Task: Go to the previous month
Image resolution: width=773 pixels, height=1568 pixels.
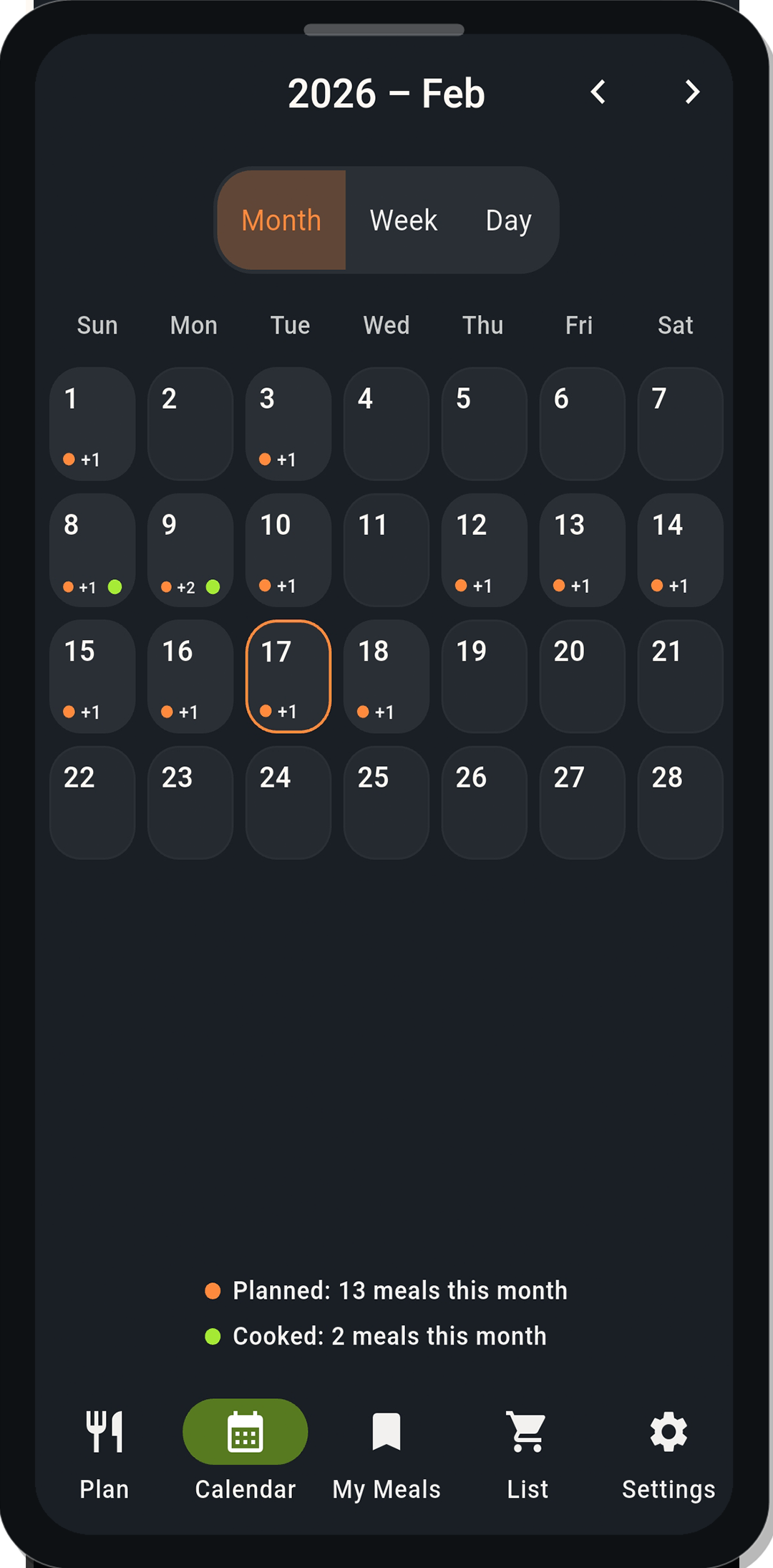Action: click(x=599, y=92)
